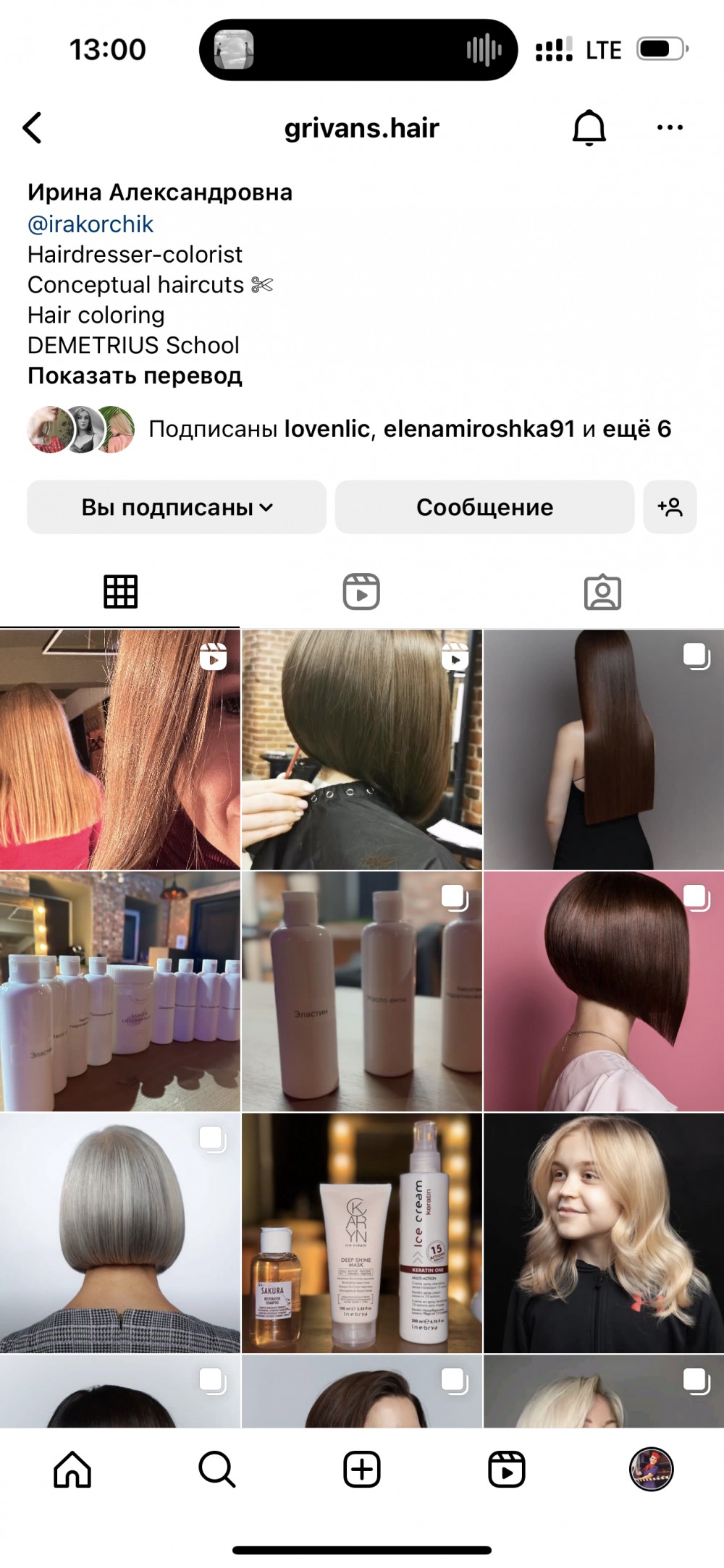Open the gray bob haircut post
The image size is (724, 1568).
(120, 1233)
